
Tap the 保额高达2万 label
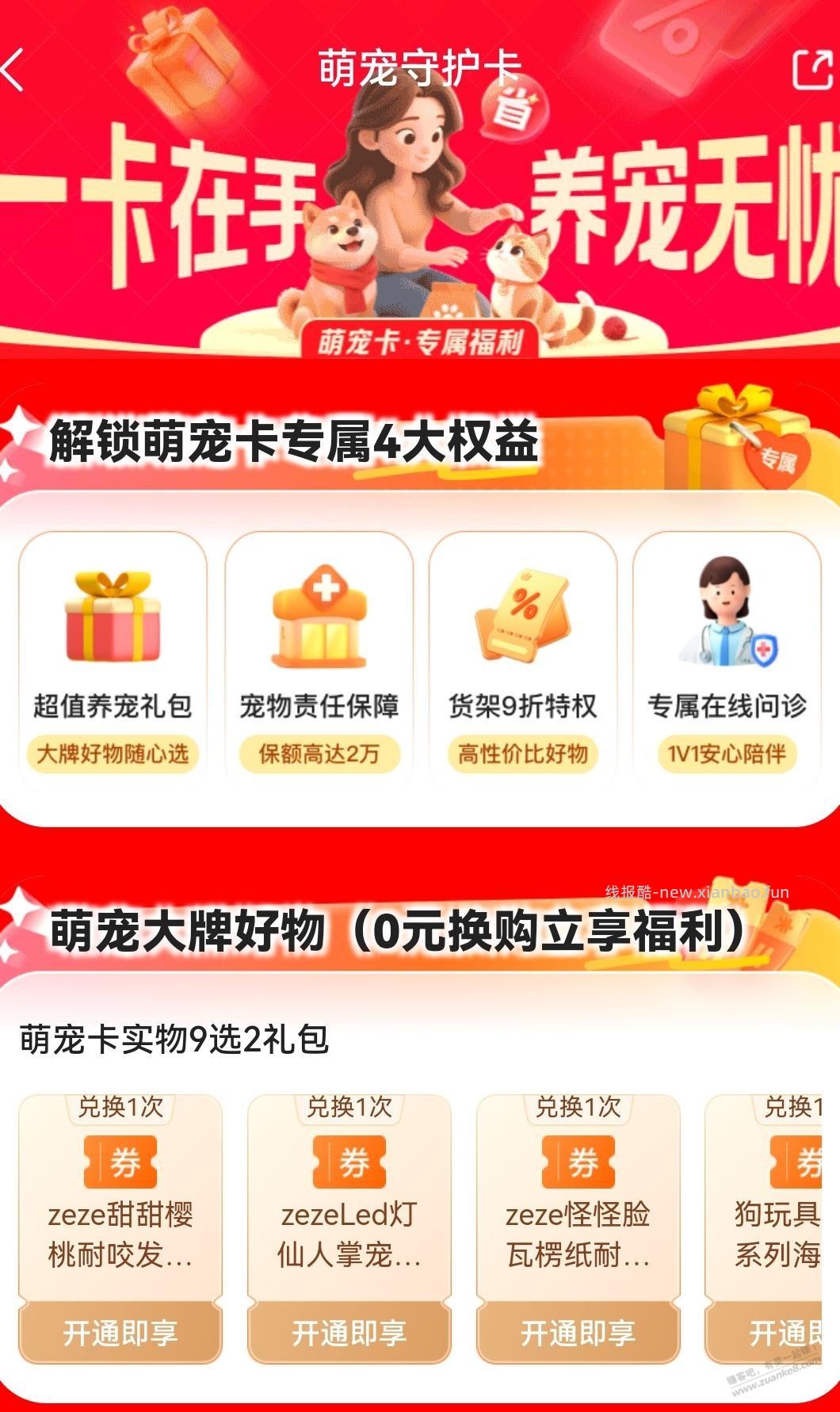319,755
